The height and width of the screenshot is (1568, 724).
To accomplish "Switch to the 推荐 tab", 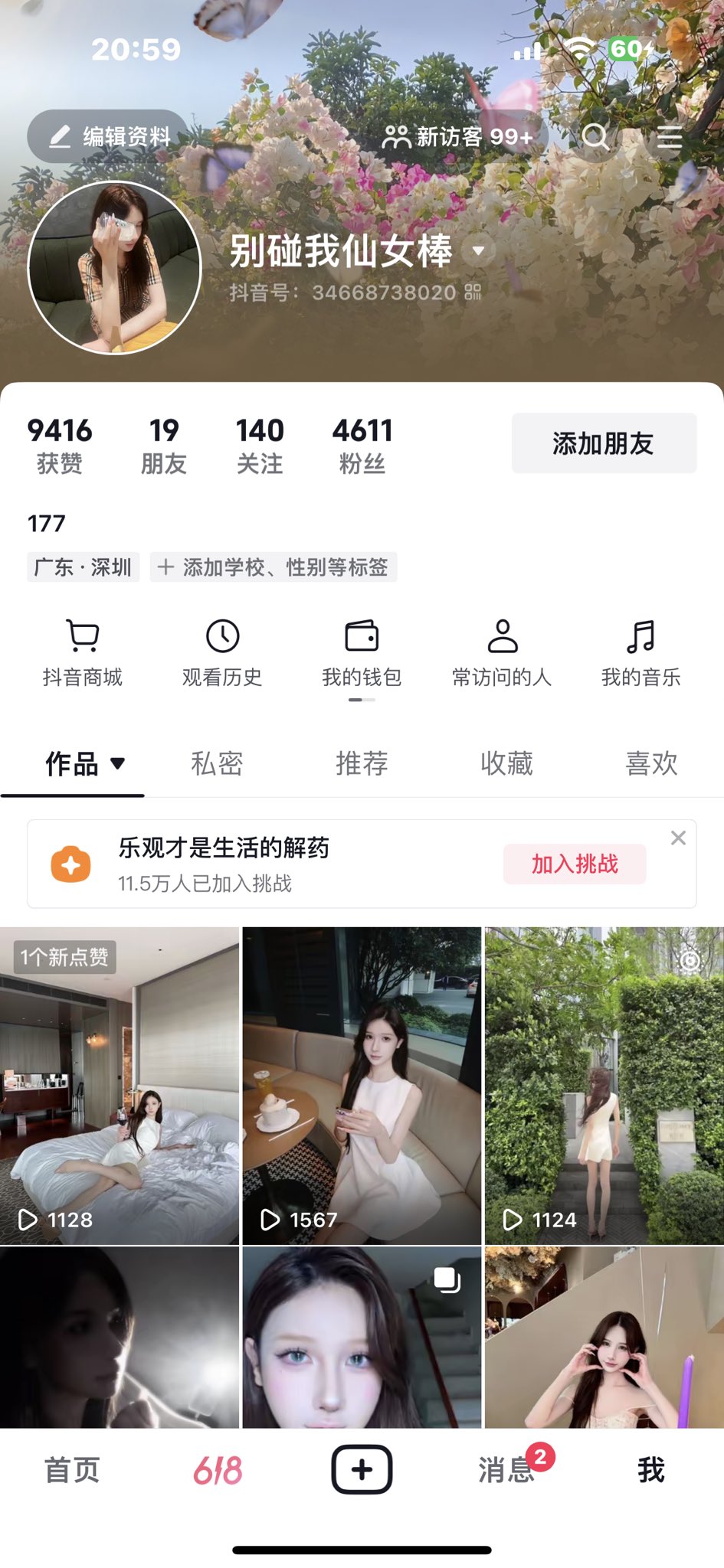I will pos(362,763).
